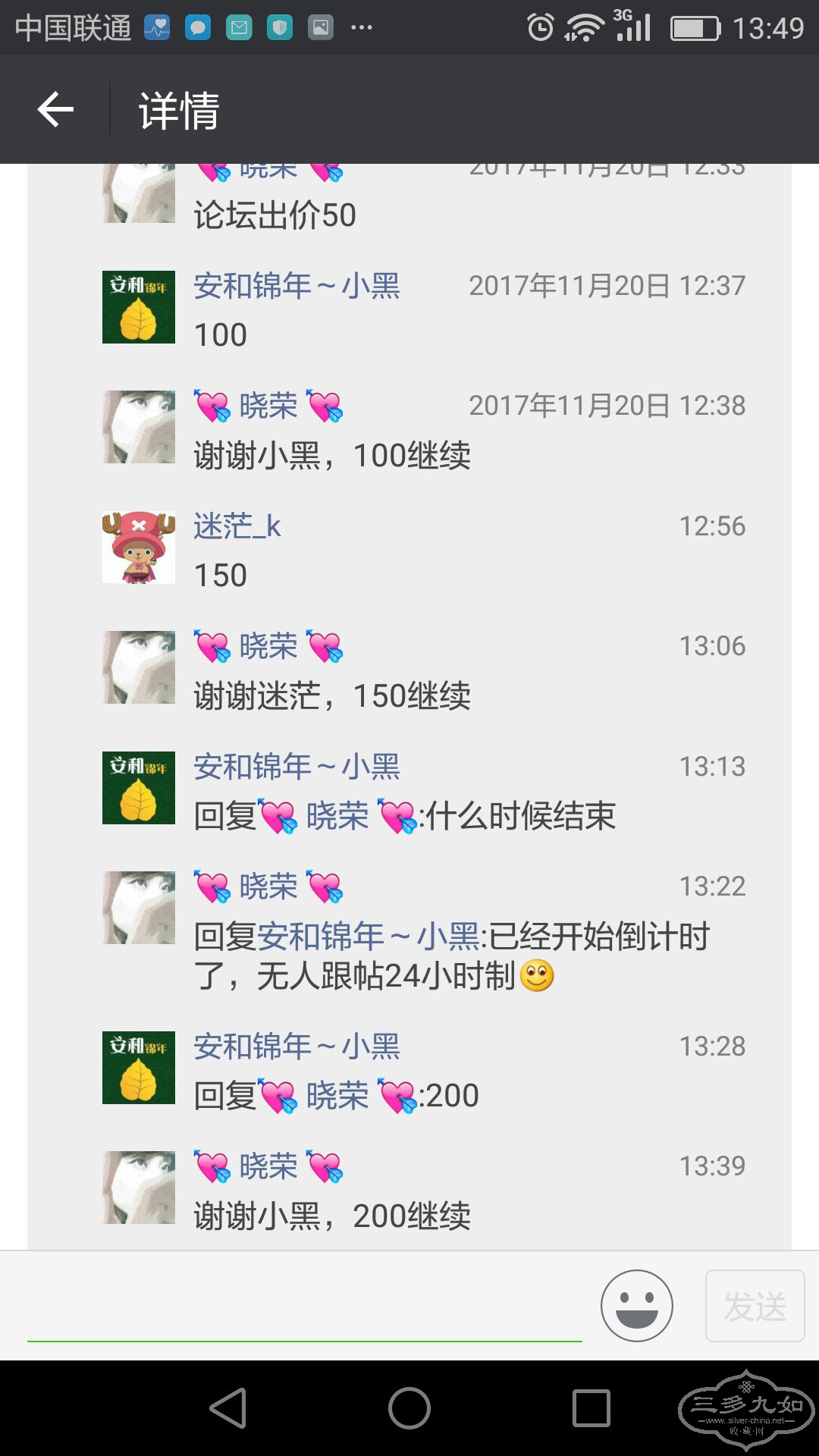Open the recent apps overview
This screenshot has height=1456, width=819.
point(591,1408)
